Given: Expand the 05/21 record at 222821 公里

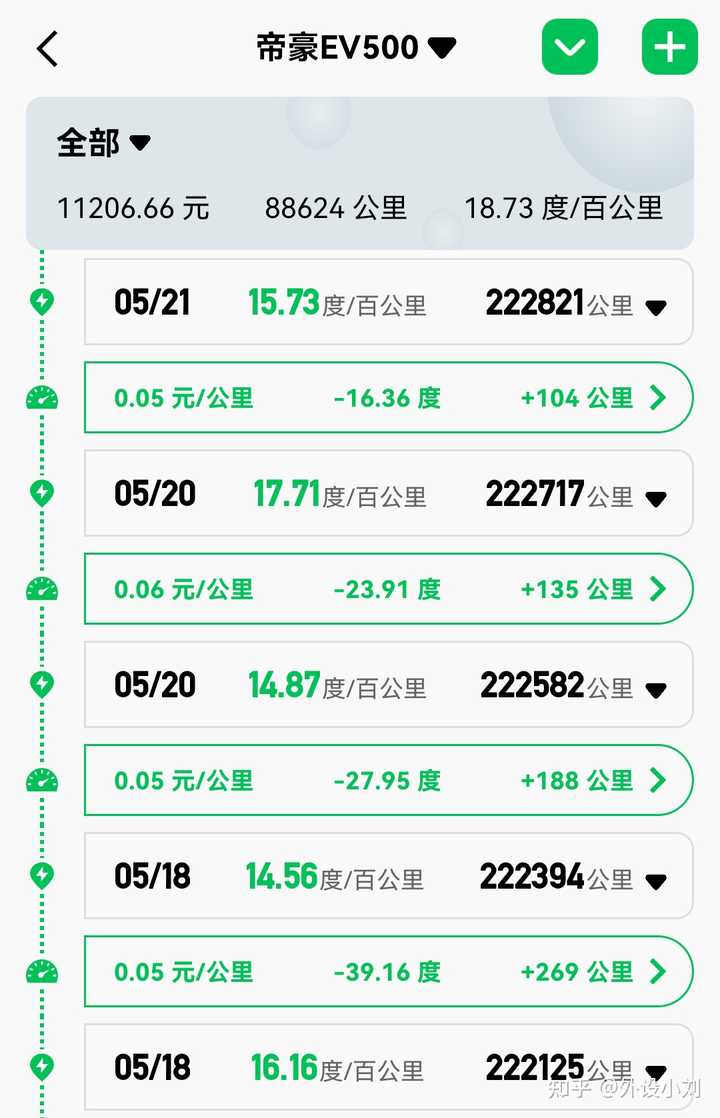Looking at the screenshot, I should point(656,307).
